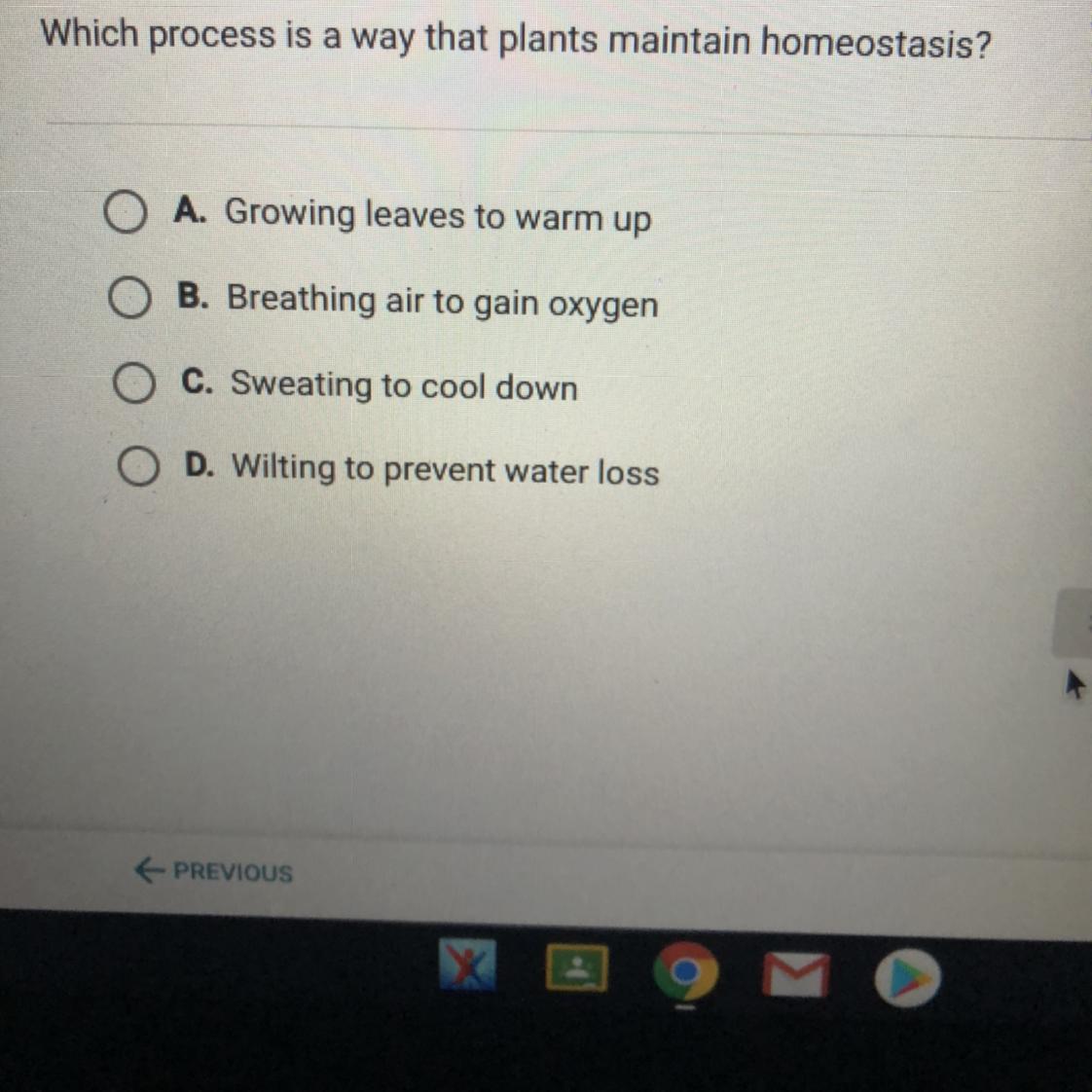
Task: Mark option D, Wilting to prevent water loss
Action: (x=139, y=468)
